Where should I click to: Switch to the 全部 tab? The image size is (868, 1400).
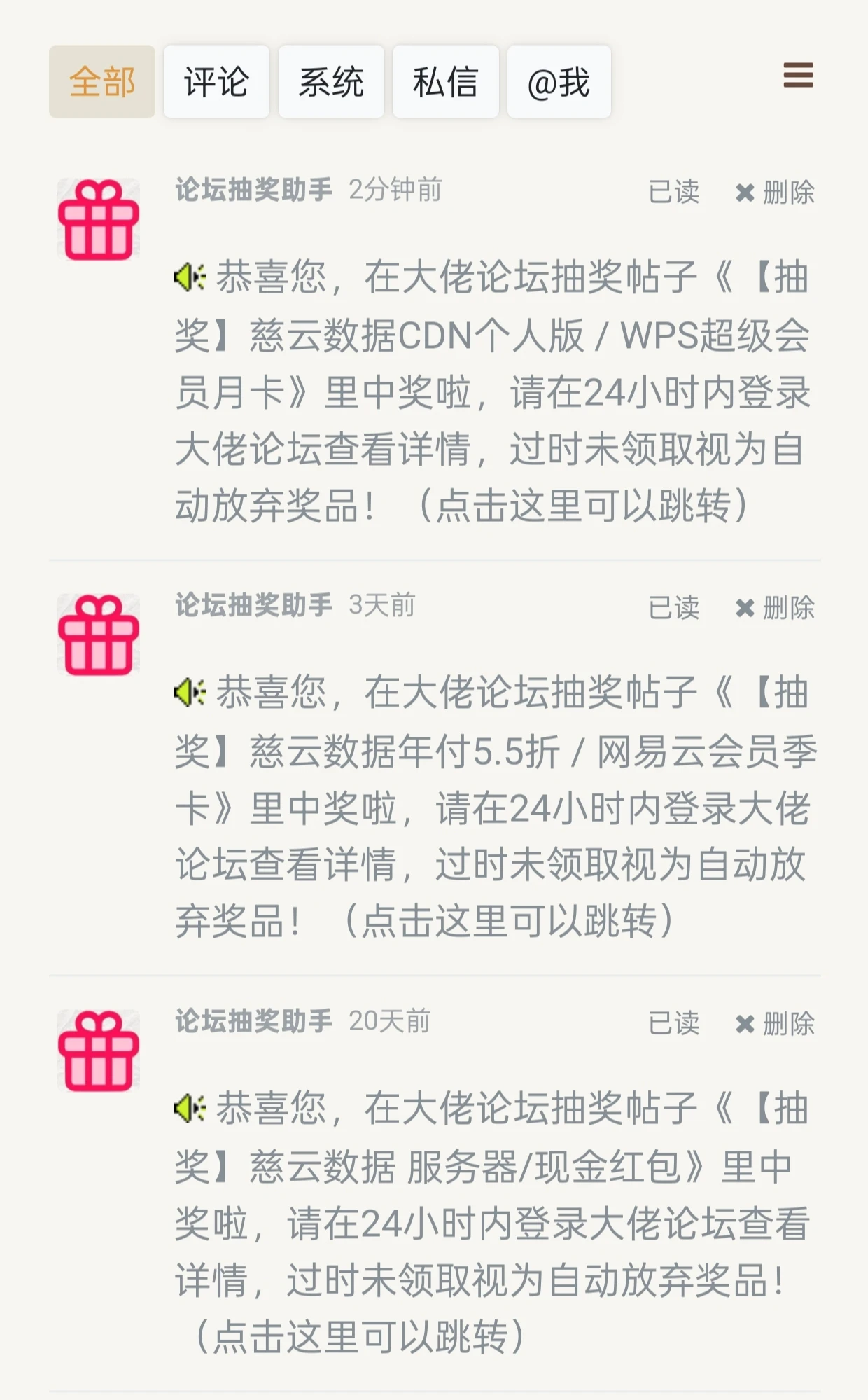point(102,82)
